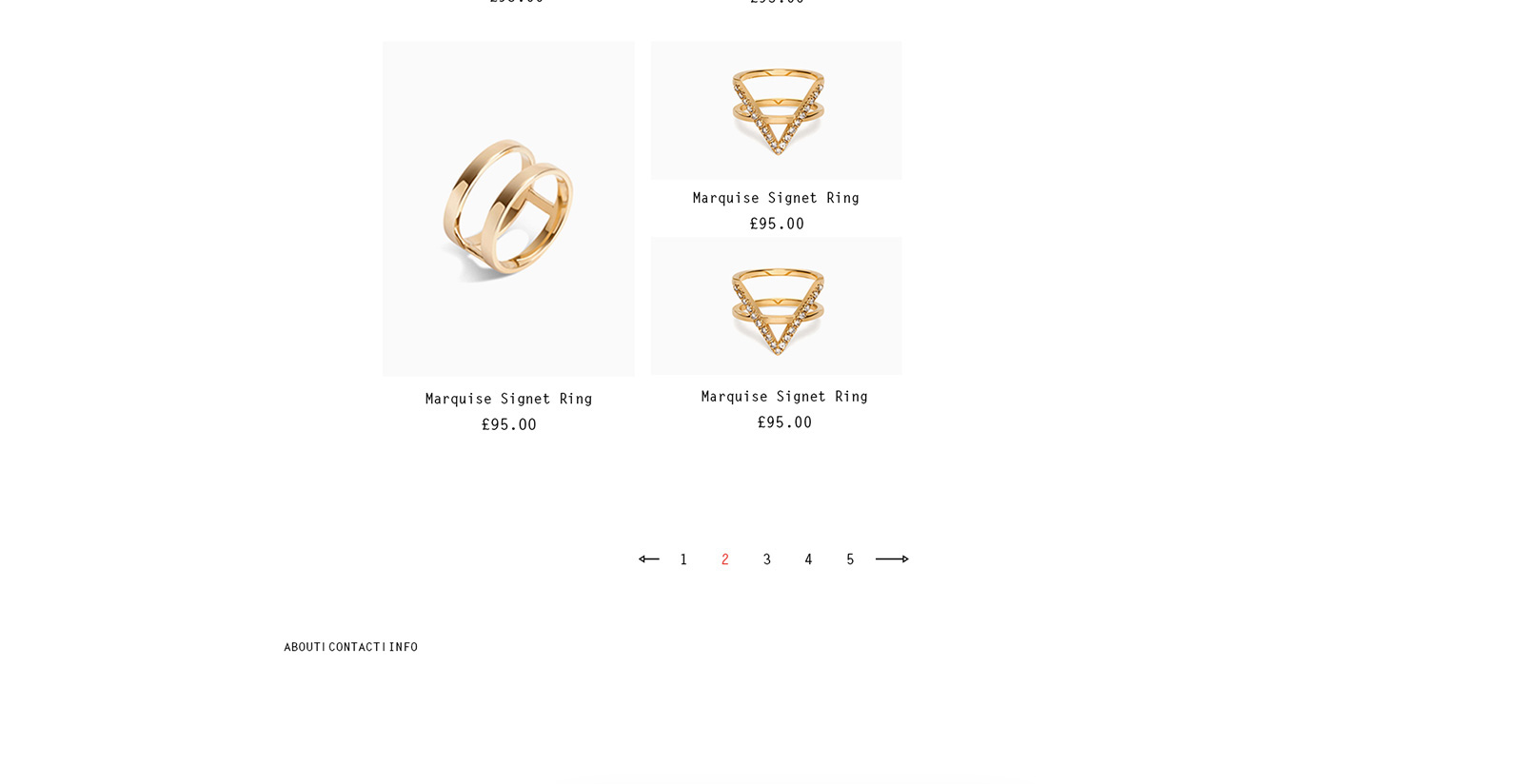Open the double band gold ring product

point(507,208)
